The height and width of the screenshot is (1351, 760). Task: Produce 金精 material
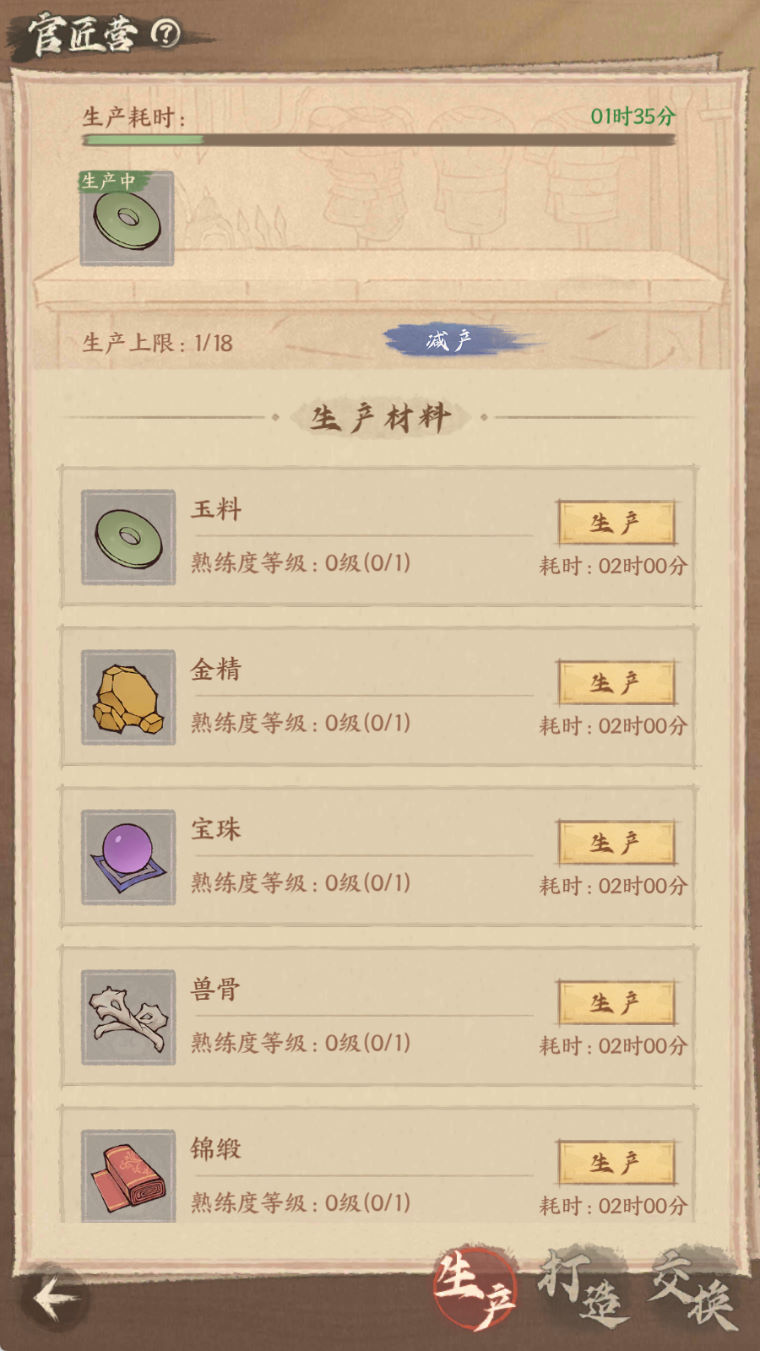tap(615, 683)
